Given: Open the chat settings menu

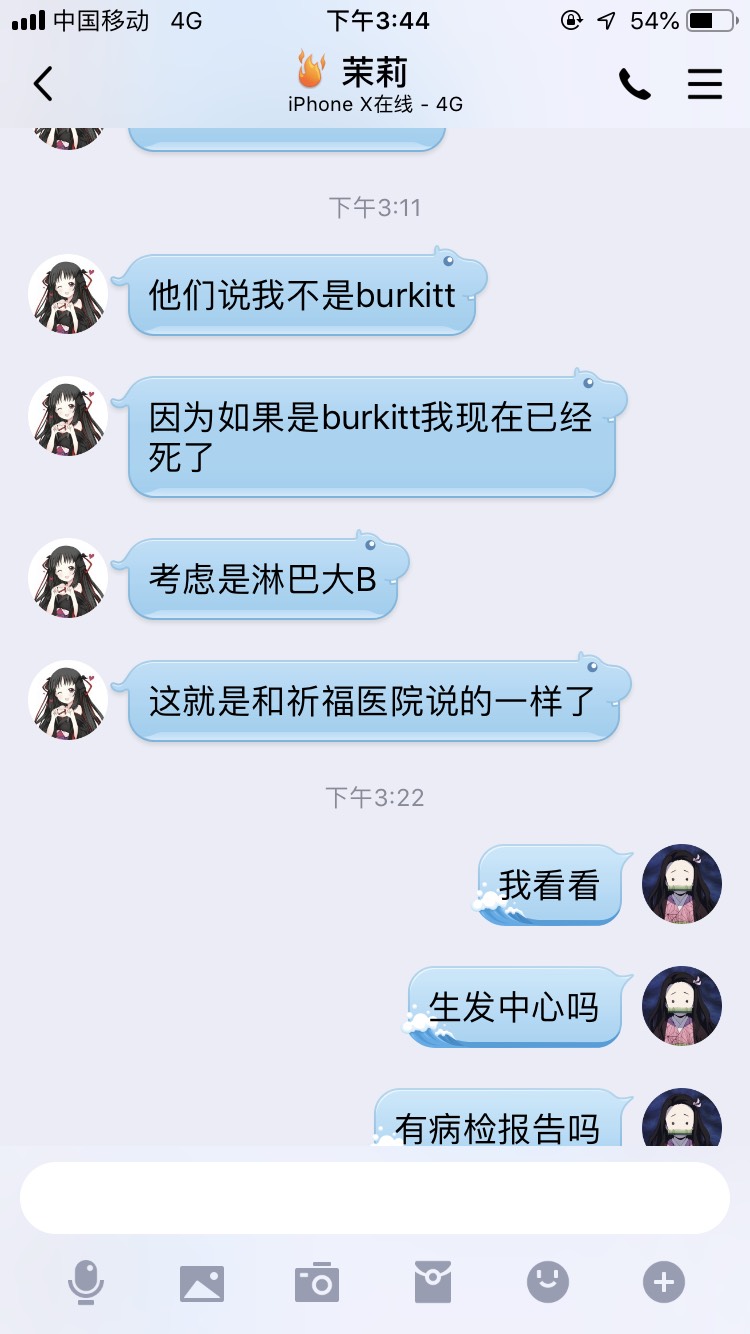Looking at the screenshot, I should point(704,84).
